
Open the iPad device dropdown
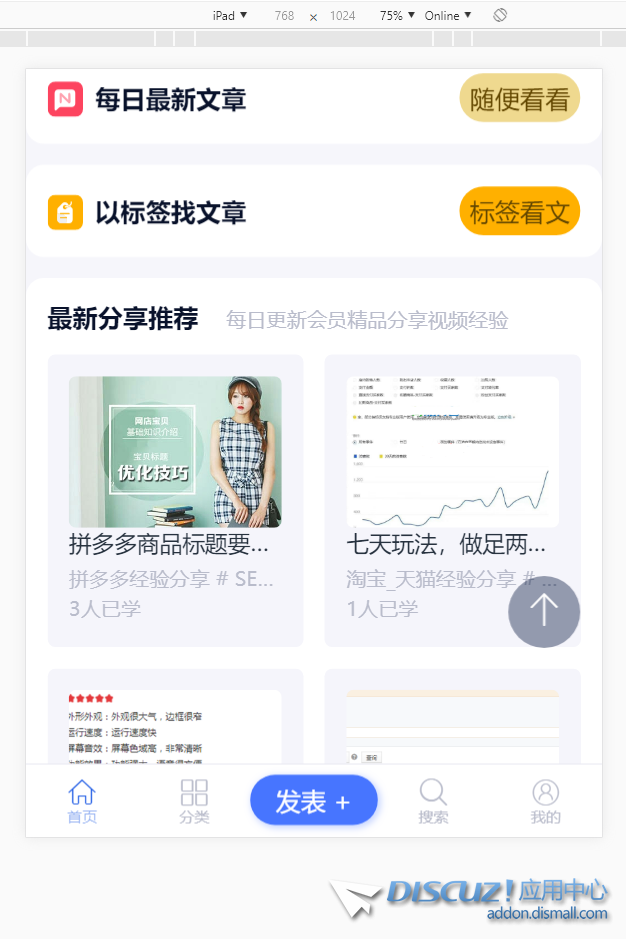(x=230, y=15)
